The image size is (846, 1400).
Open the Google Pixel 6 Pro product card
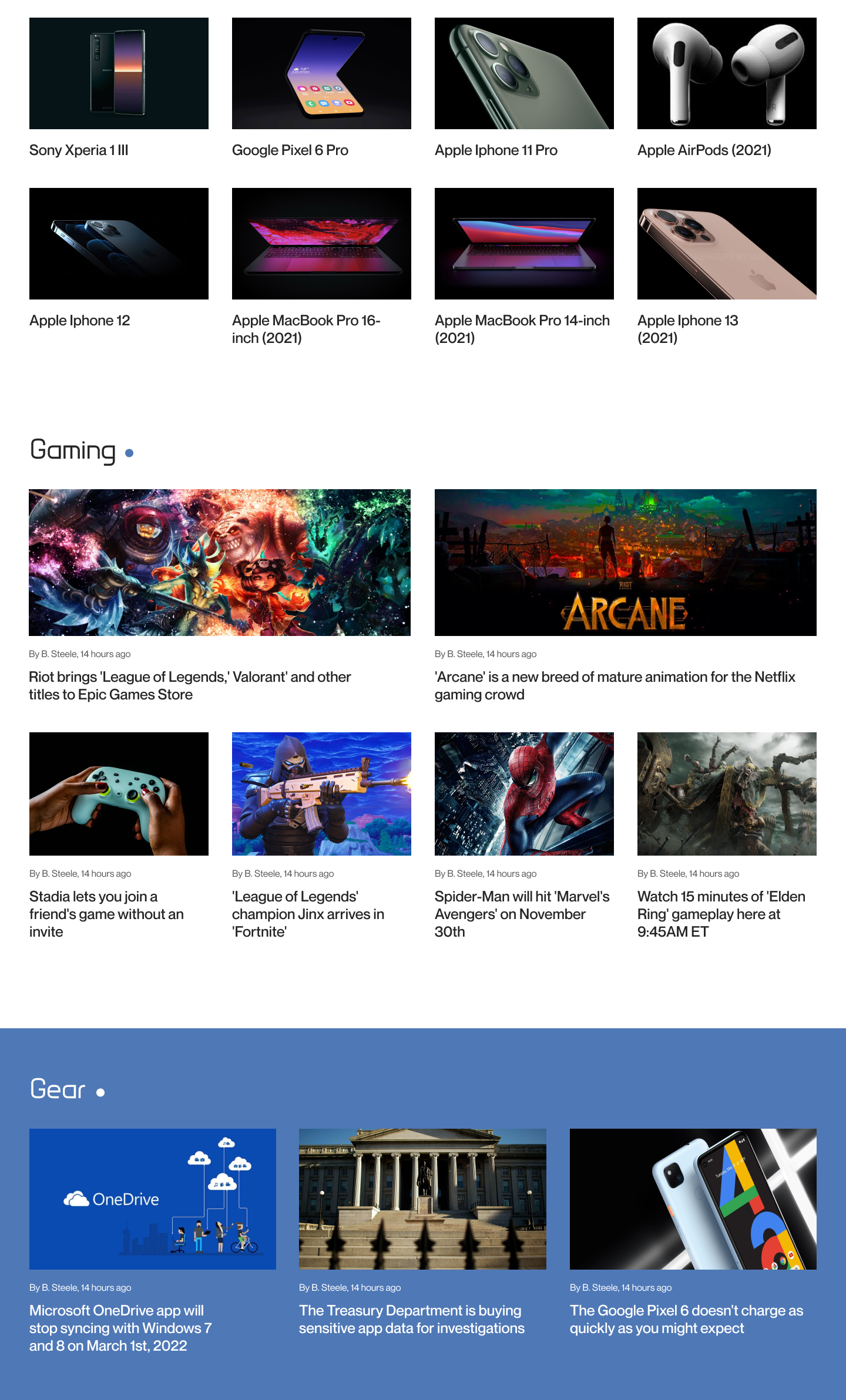(x=290, y=150)
